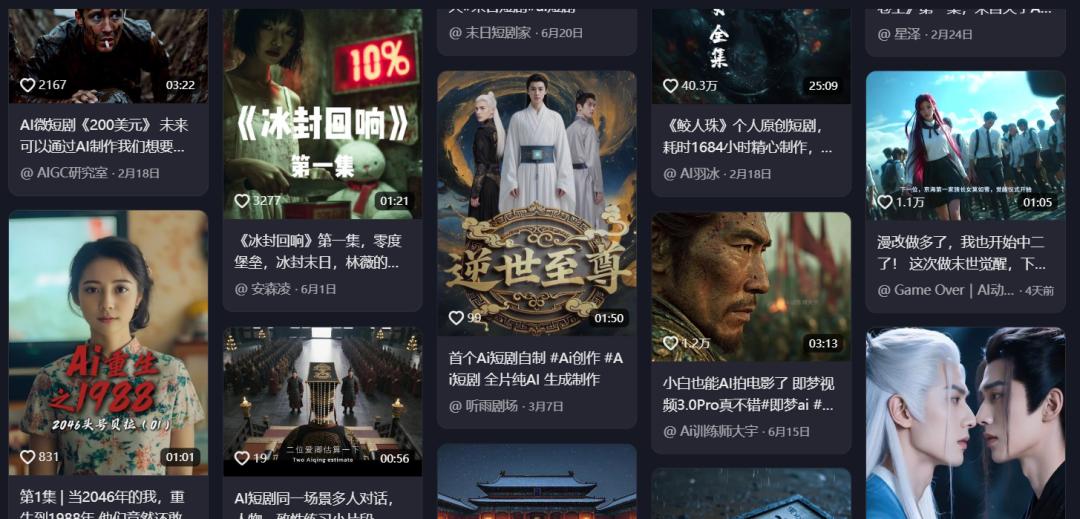The height and width of the screenshot is (519, 1080).
Task: Like the 《冰封回响》 video with 3277 likes
Action: 242,201
